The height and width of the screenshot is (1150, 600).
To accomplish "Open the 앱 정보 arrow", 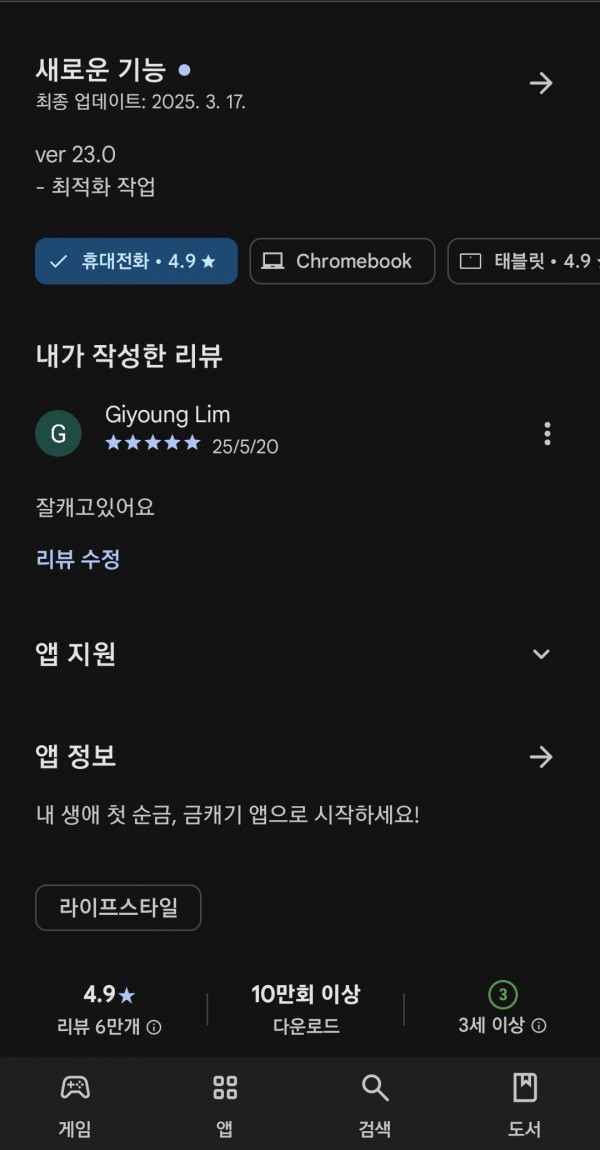I will [x=541, y=757].
